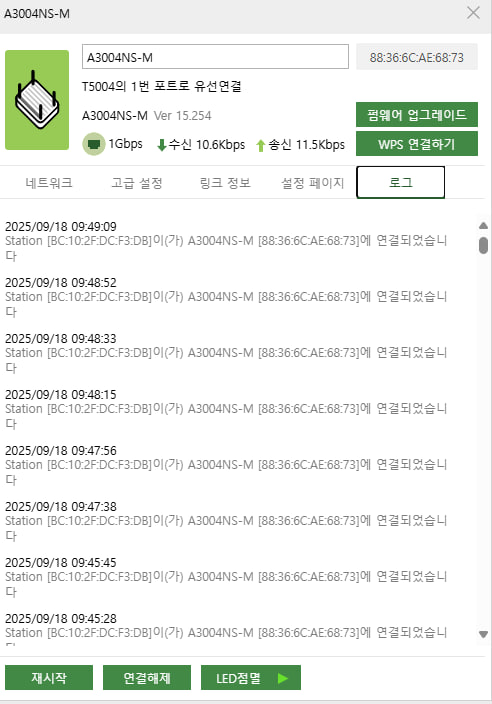
Task: Tap the 연결해제 button
Action: point(147,678)
